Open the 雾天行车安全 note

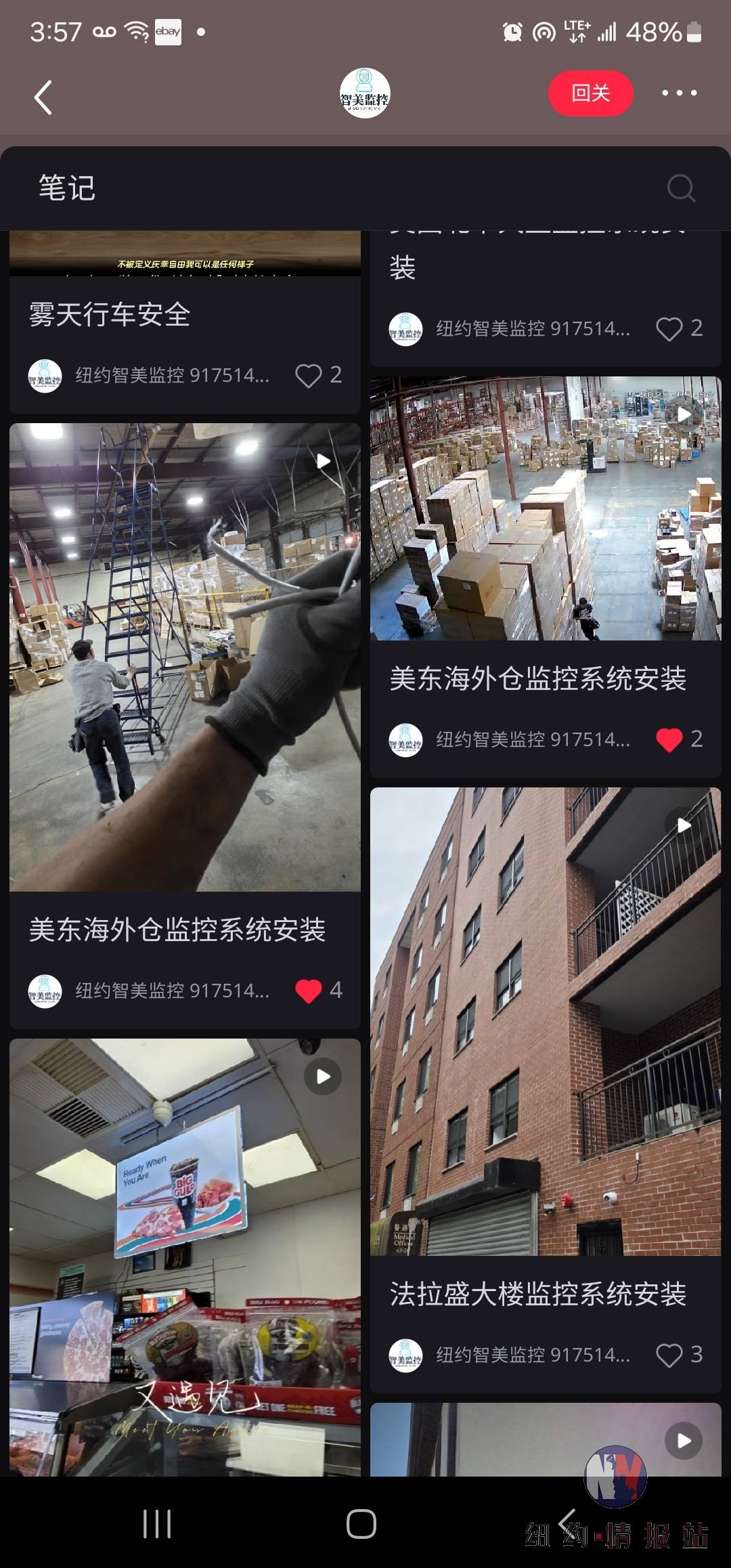(x=110, y=315)
